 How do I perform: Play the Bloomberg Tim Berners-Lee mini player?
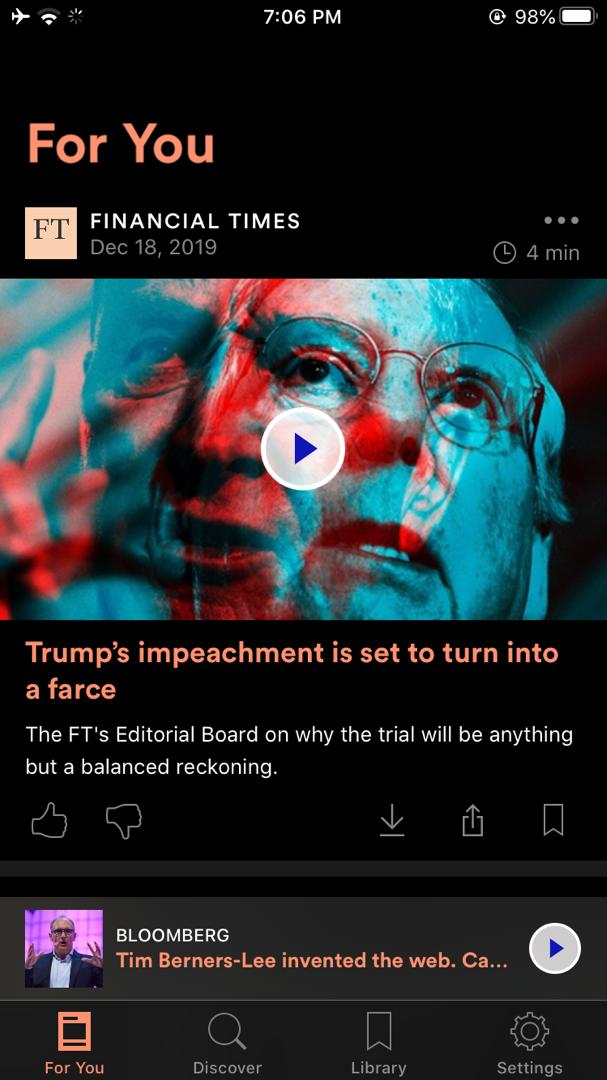(555, 948)
